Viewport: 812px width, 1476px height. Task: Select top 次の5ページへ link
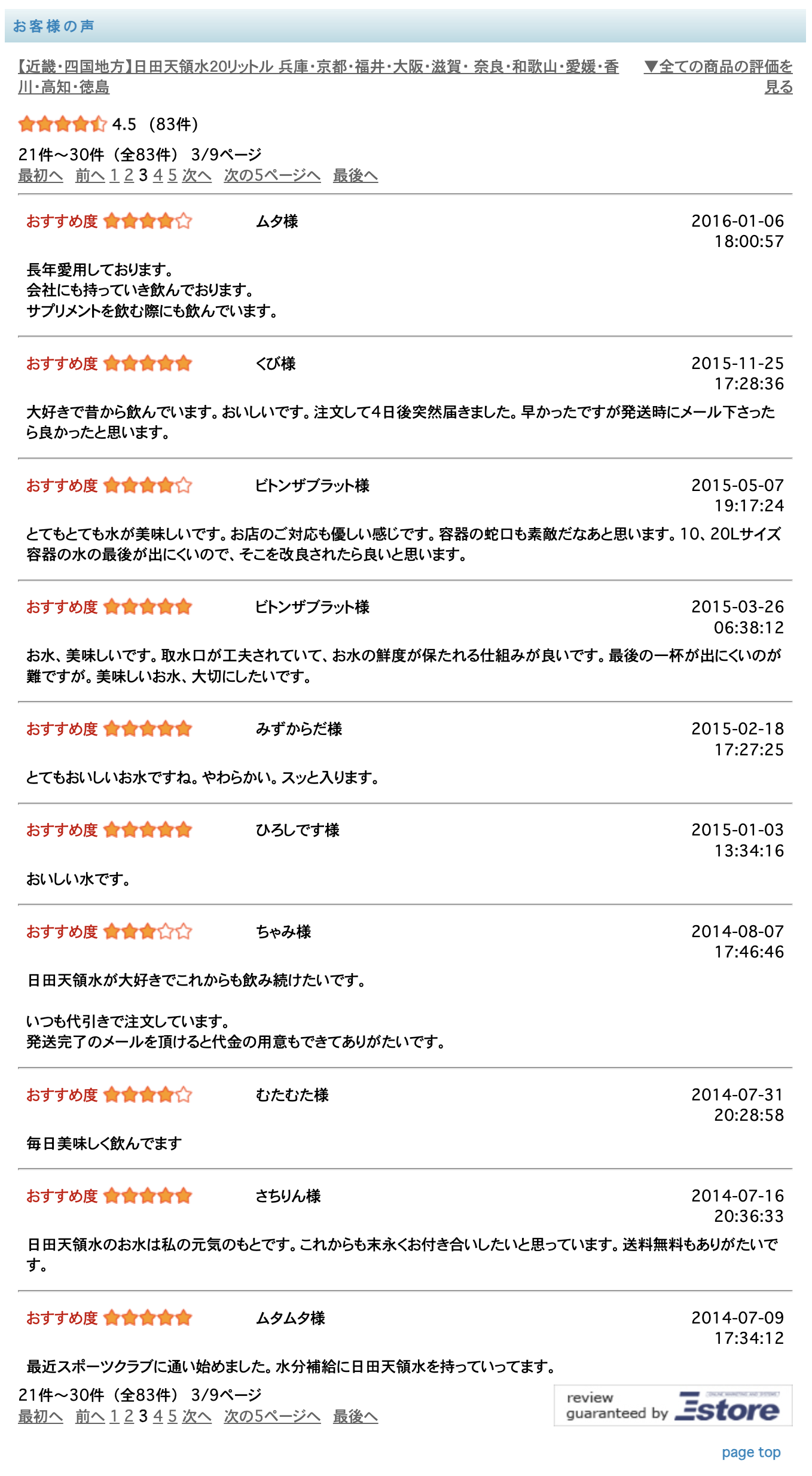(x=272, y=176)
